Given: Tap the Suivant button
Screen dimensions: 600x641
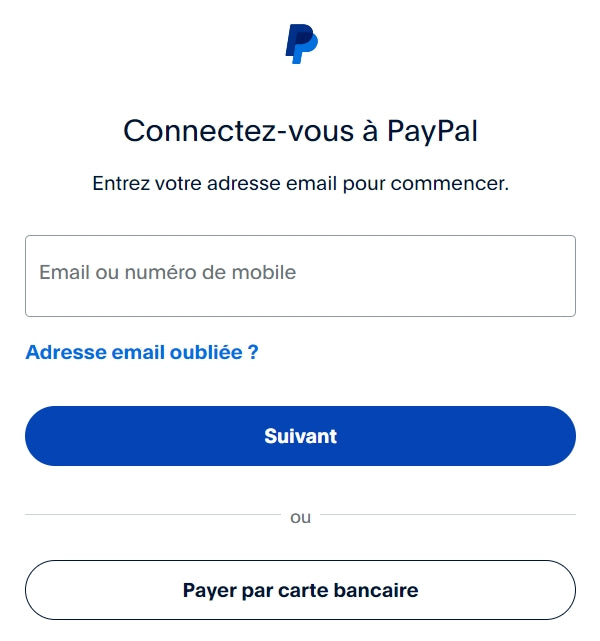Looking at the screenshot, I should coord(300,436).
